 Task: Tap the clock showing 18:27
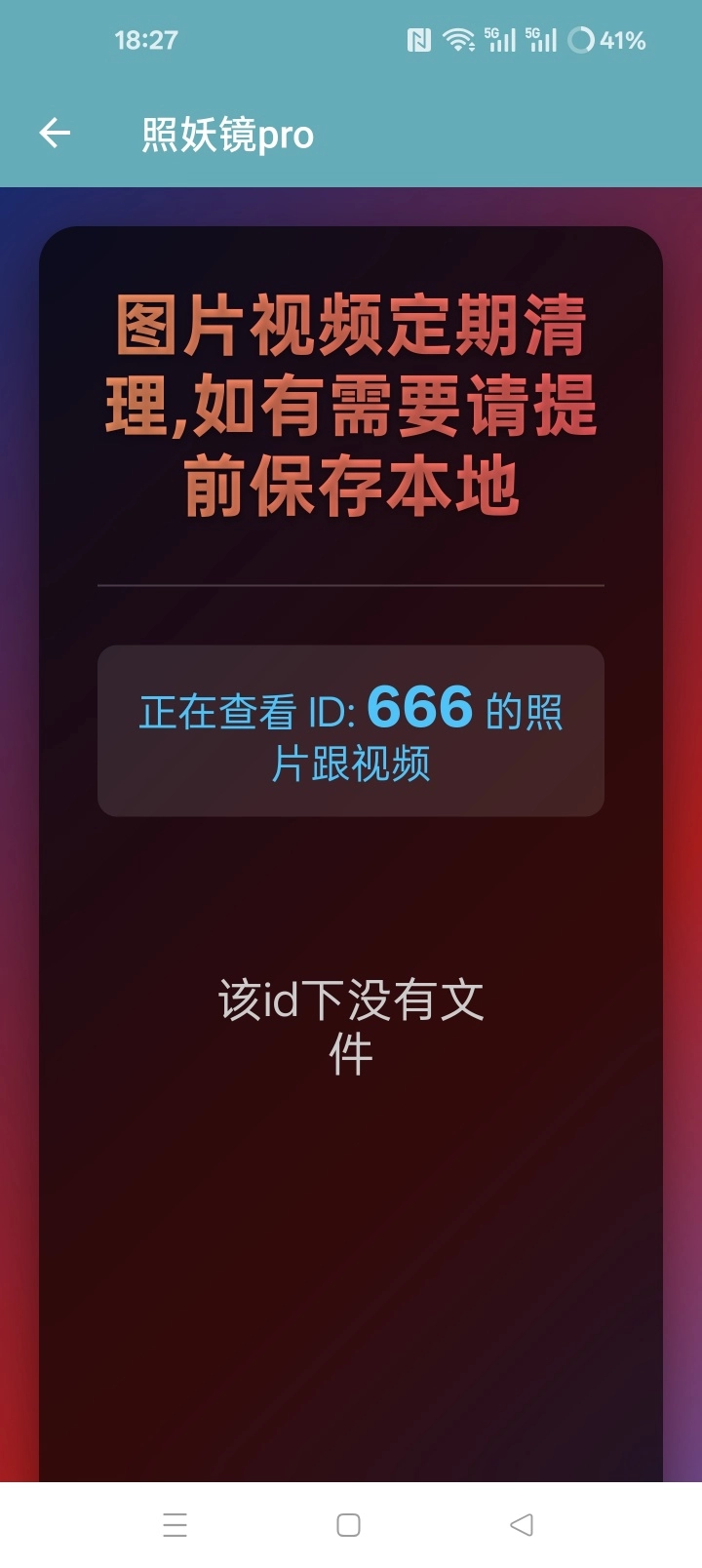pos(145,40)
